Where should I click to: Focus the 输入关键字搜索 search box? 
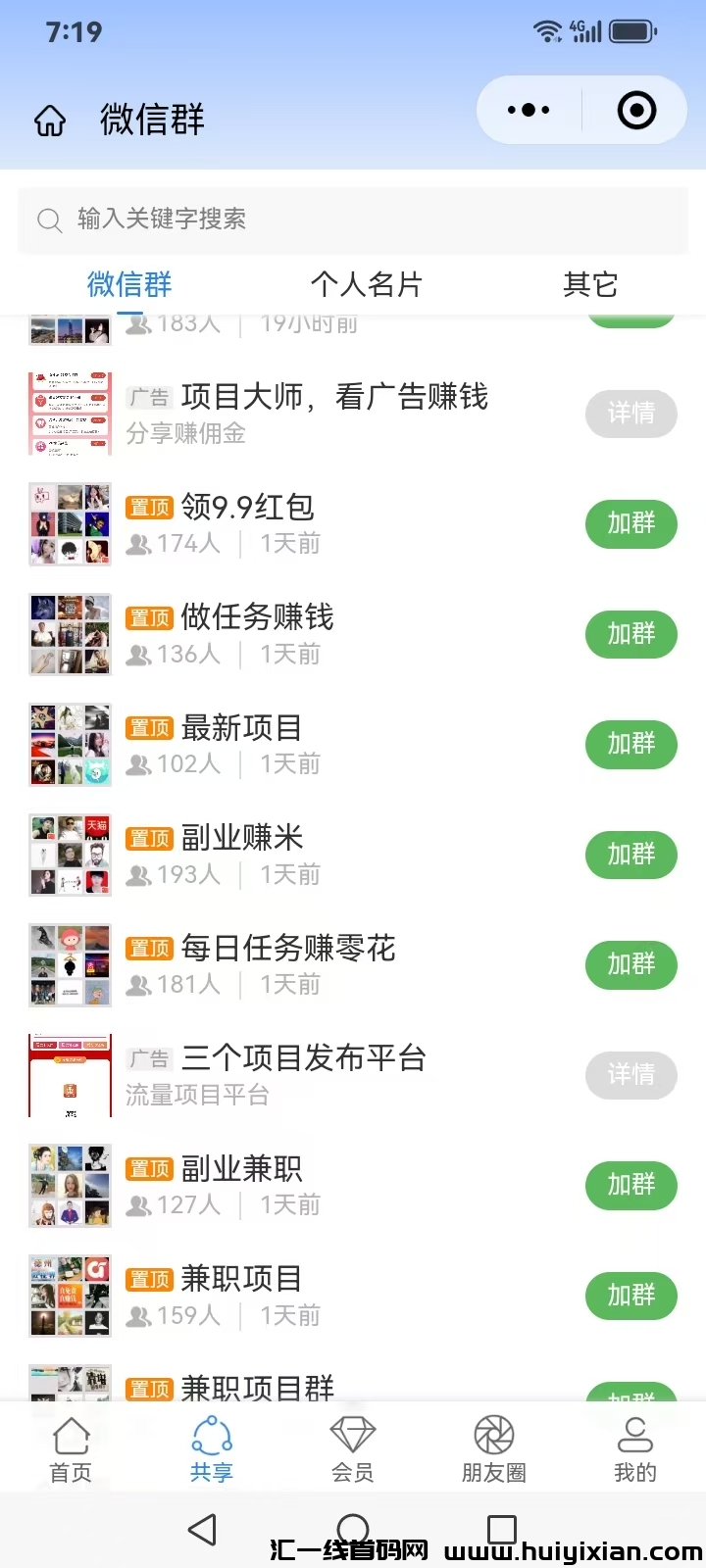click(x=353, y=220)
